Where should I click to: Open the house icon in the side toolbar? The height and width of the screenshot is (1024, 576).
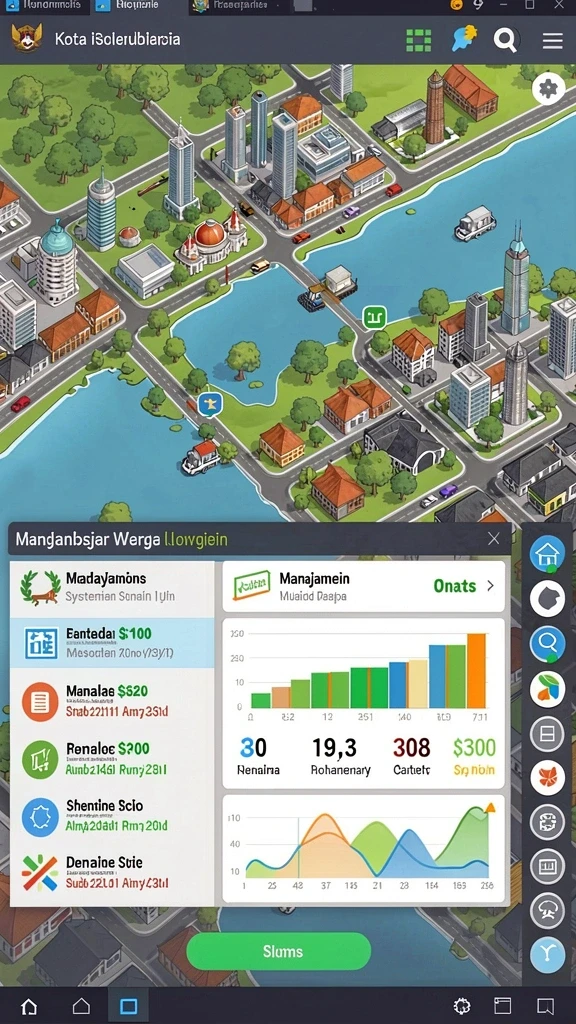coord(547,554)
